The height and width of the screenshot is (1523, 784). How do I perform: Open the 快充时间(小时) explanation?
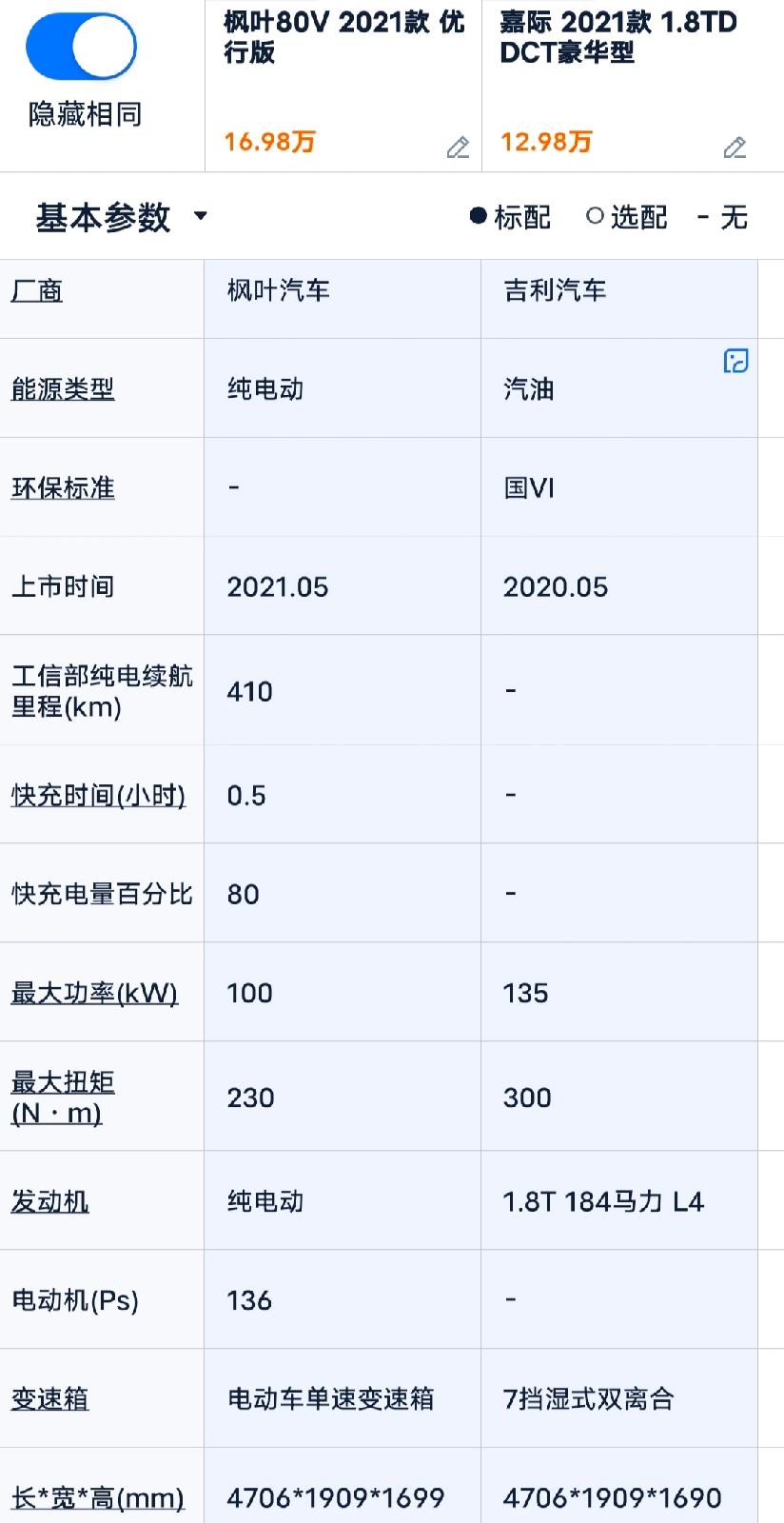(98, 795)
